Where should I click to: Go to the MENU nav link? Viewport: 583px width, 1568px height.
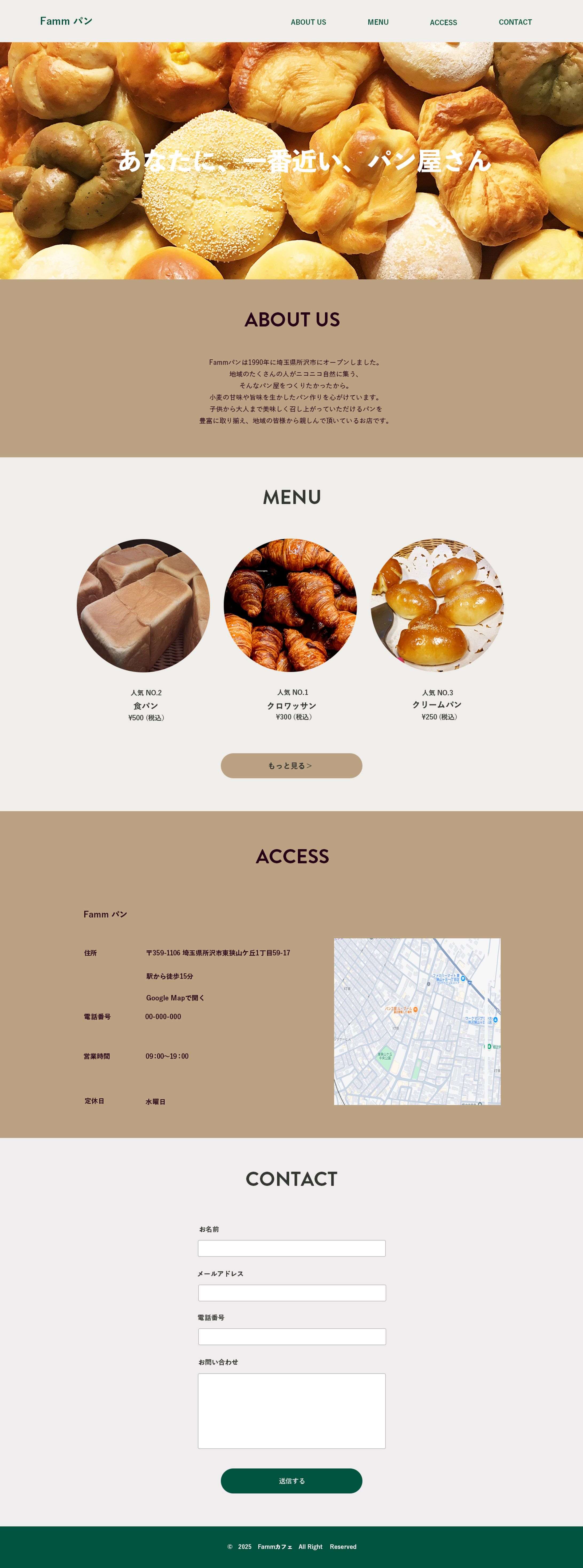point(377,22)
